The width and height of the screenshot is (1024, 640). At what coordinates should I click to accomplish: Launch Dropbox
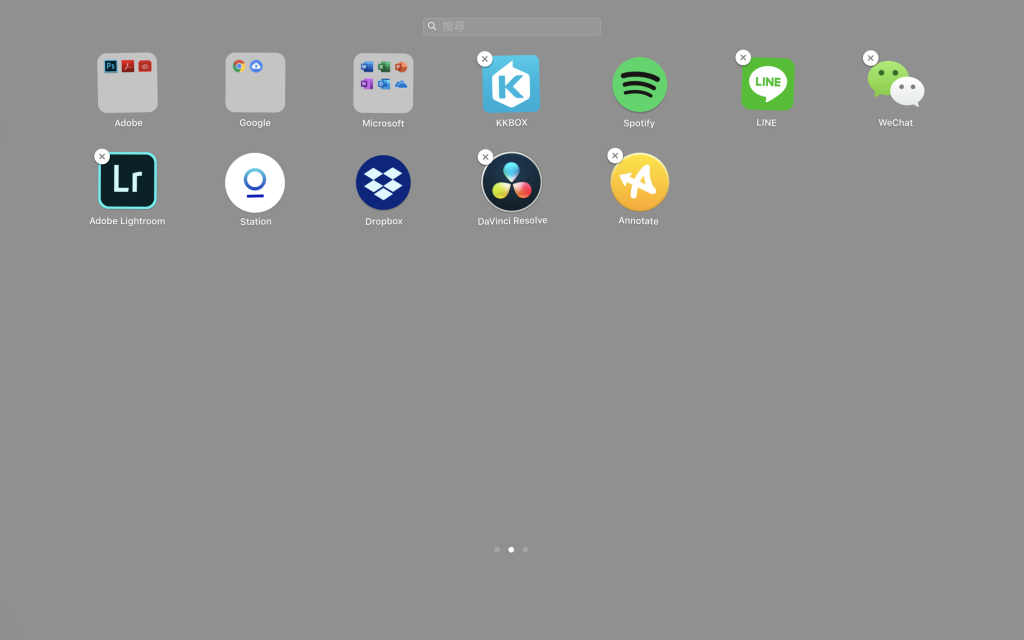point(383,182)
